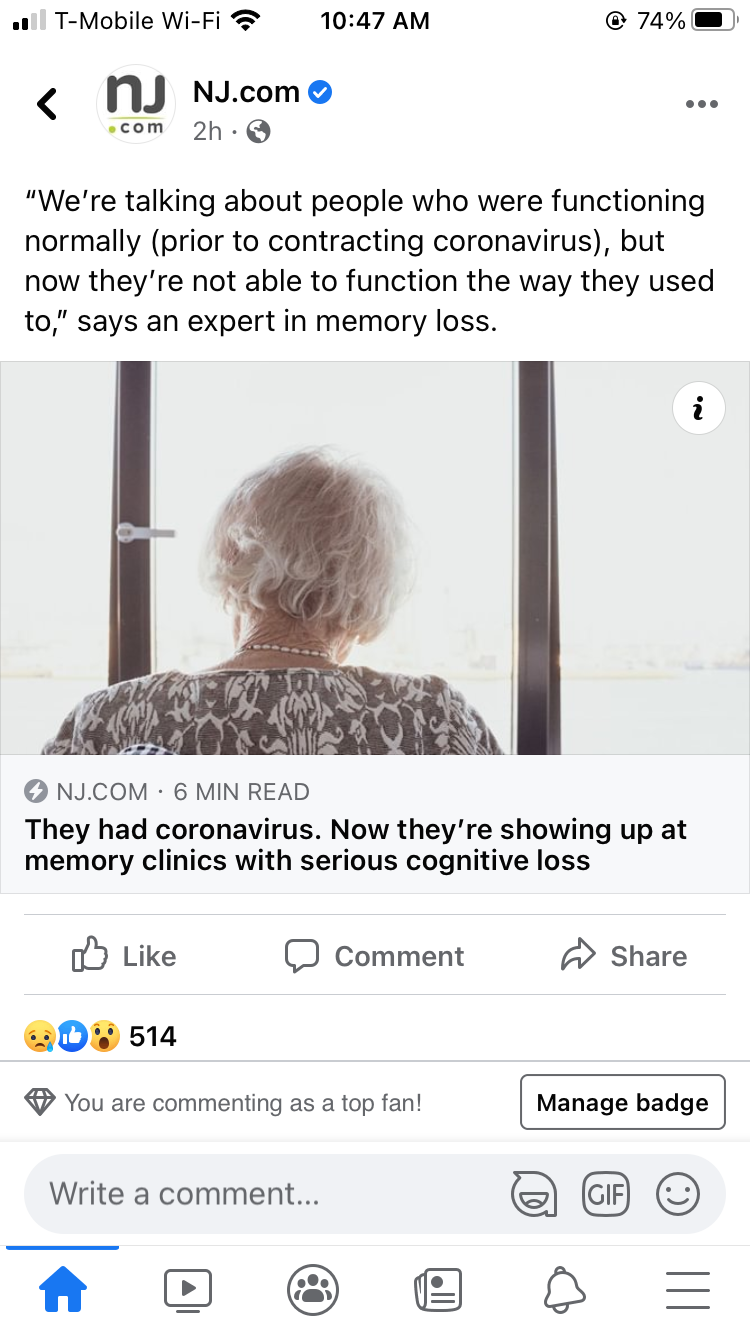The height and width of the screenshot is (1334, 750).
Task: Switch to the Home feed tab
Action: click(62, 1290)
